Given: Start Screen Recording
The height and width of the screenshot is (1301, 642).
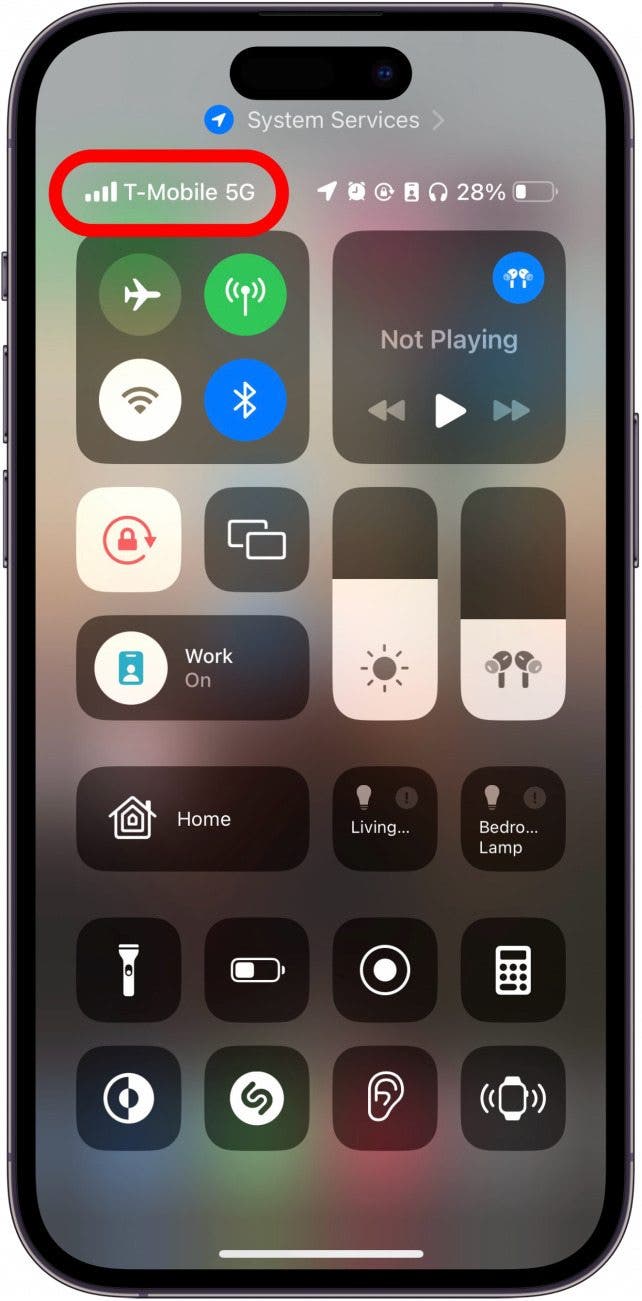Looking at the screenshot, I should (x=385, y=970).
